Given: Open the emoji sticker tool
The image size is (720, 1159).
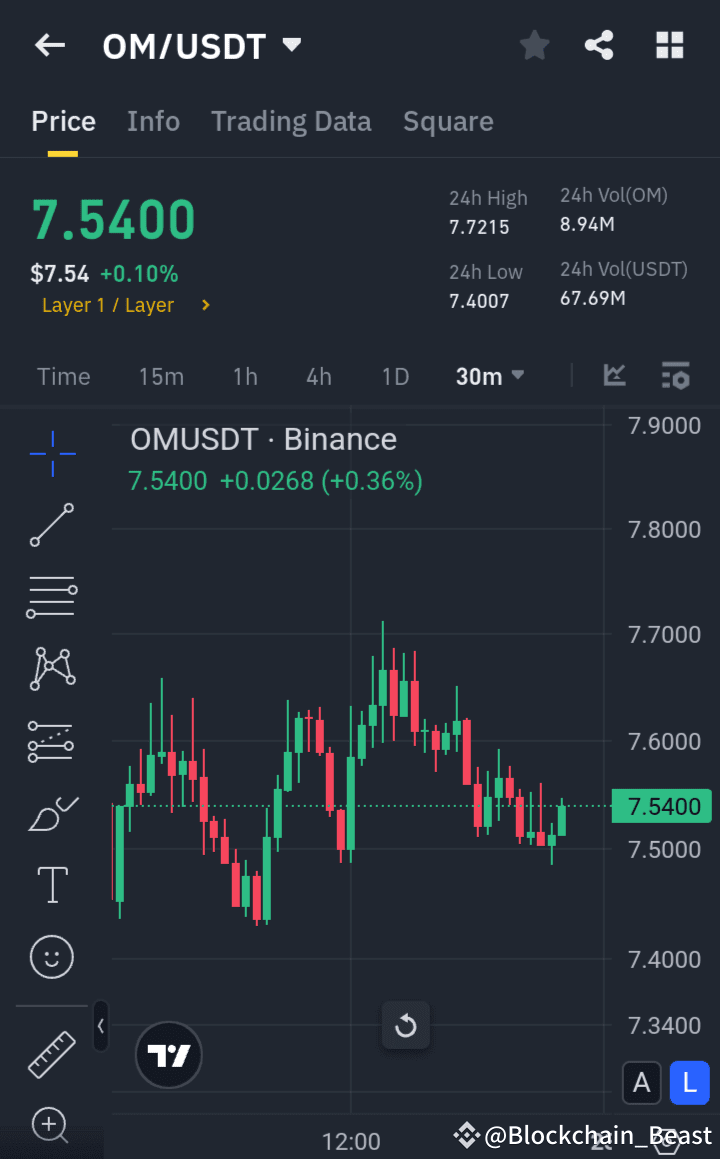Looking at the screenshot, I should click(51, 957).
